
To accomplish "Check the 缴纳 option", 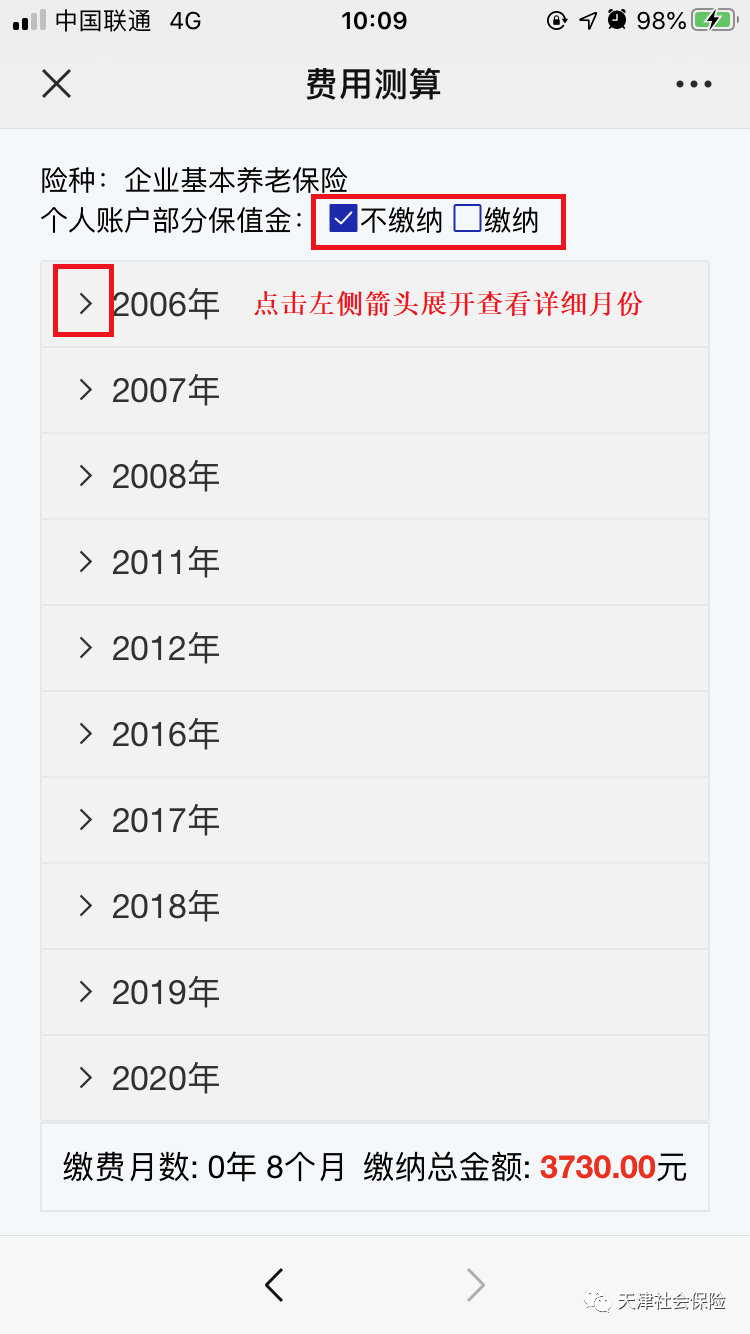I will click(x=467, y=219).
